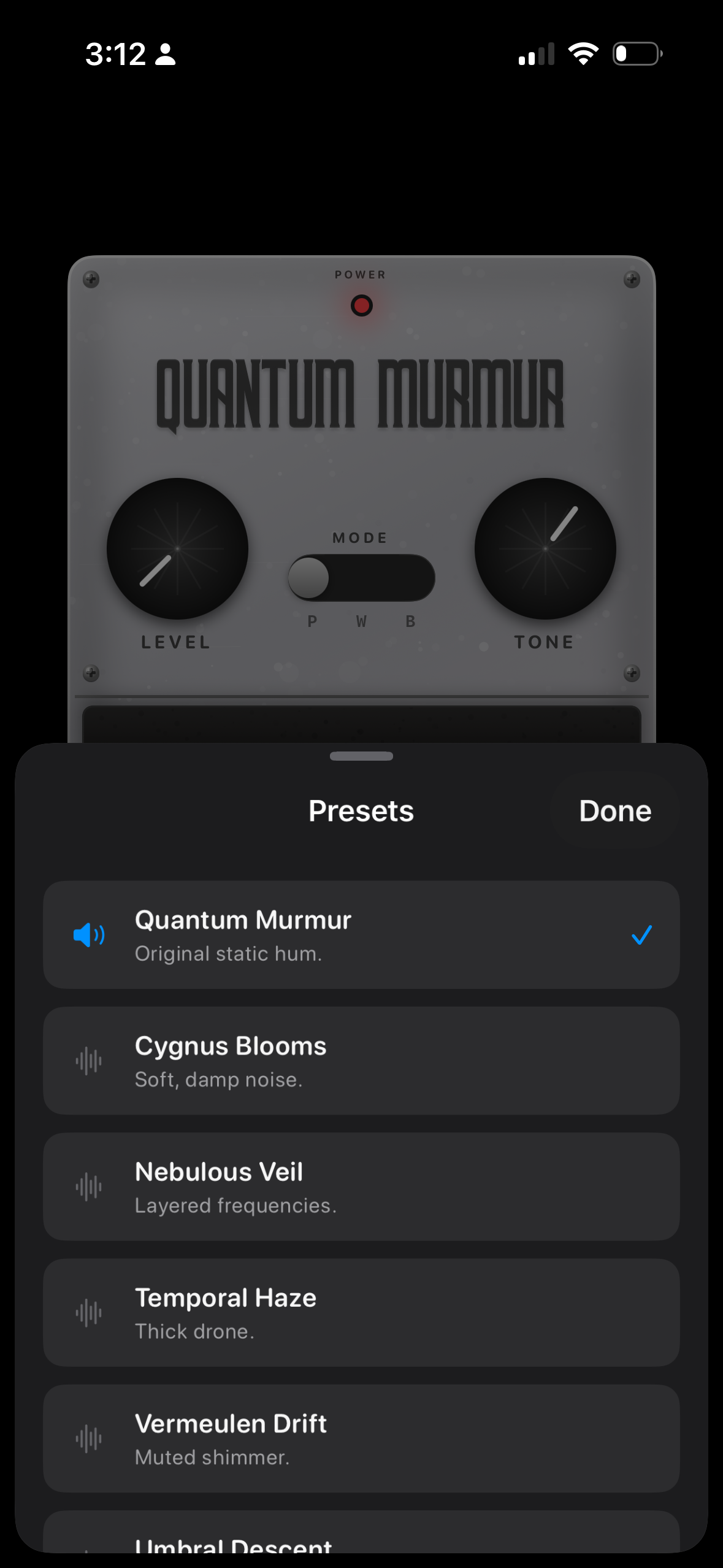Click the blue speaker icon on Quantum Murmur preset

[x=90, y=934]
